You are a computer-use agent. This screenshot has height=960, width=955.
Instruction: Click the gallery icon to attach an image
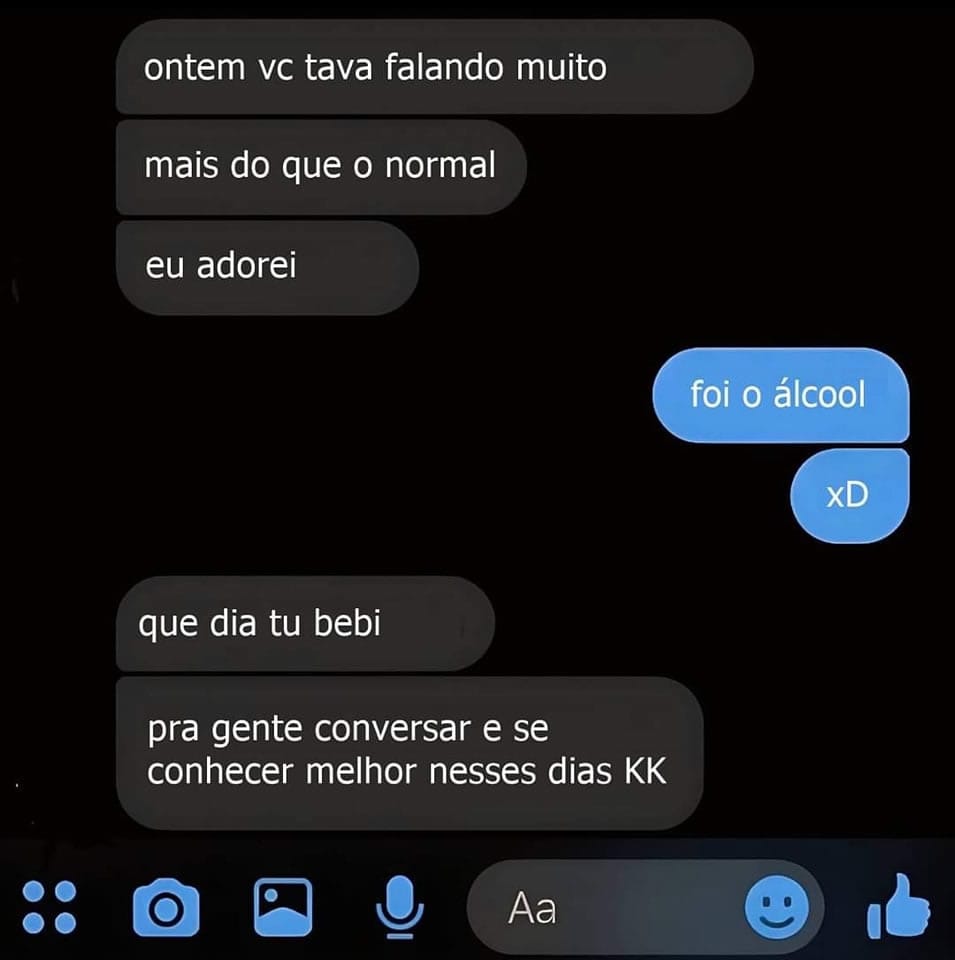pos(285,908)
